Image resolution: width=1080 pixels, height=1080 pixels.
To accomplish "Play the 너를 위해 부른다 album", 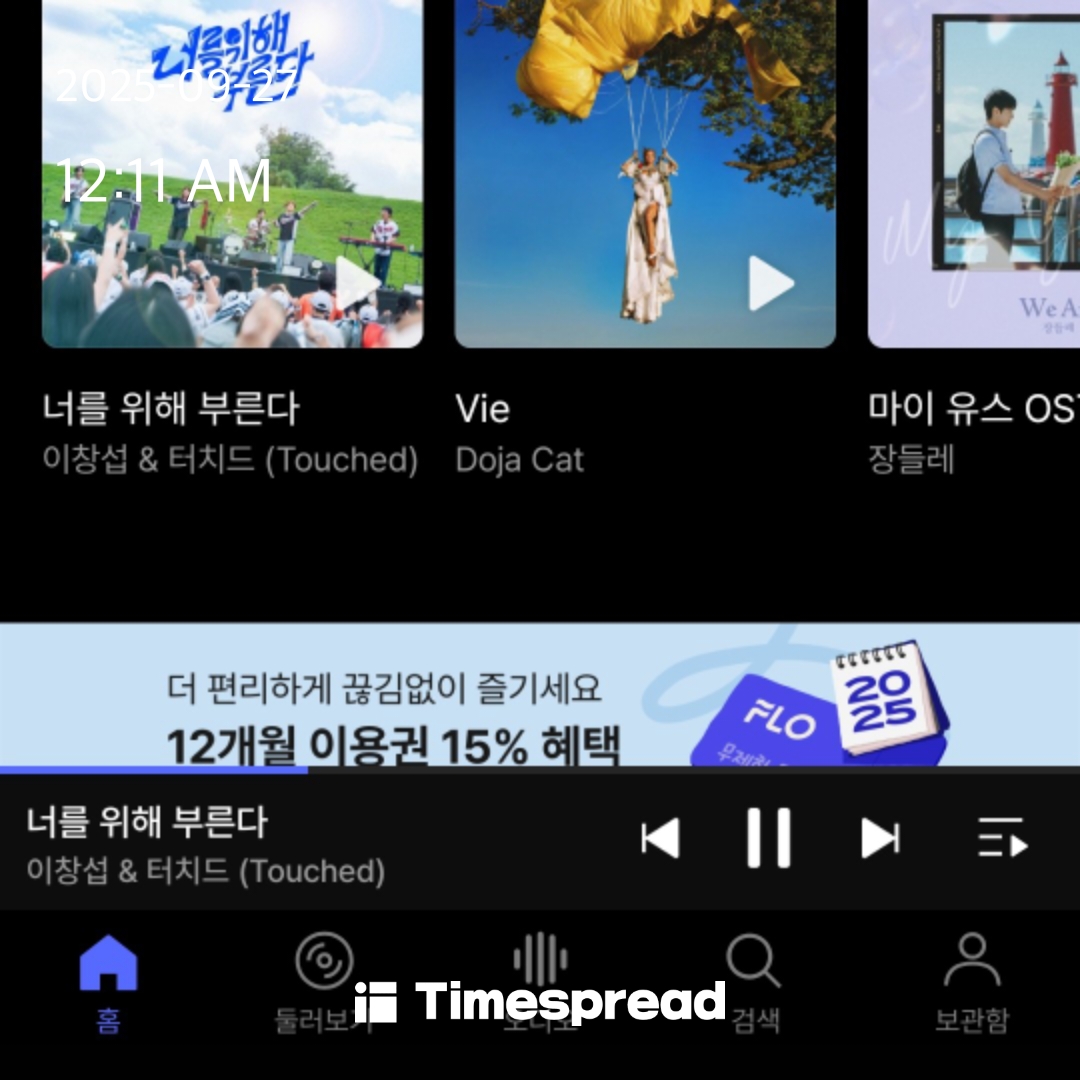I will pos(357,284).
